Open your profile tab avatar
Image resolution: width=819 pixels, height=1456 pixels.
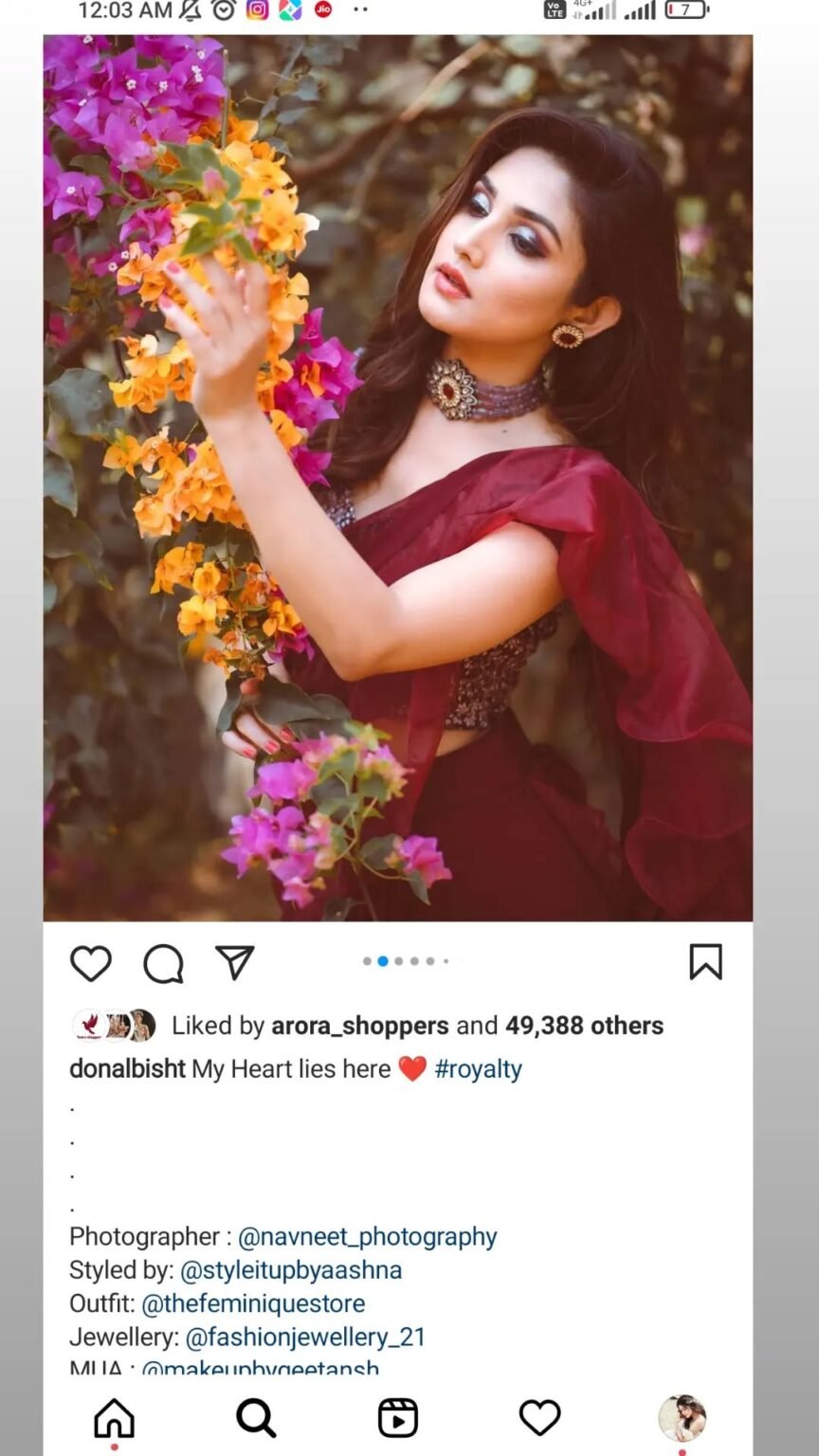point(682,1418)
